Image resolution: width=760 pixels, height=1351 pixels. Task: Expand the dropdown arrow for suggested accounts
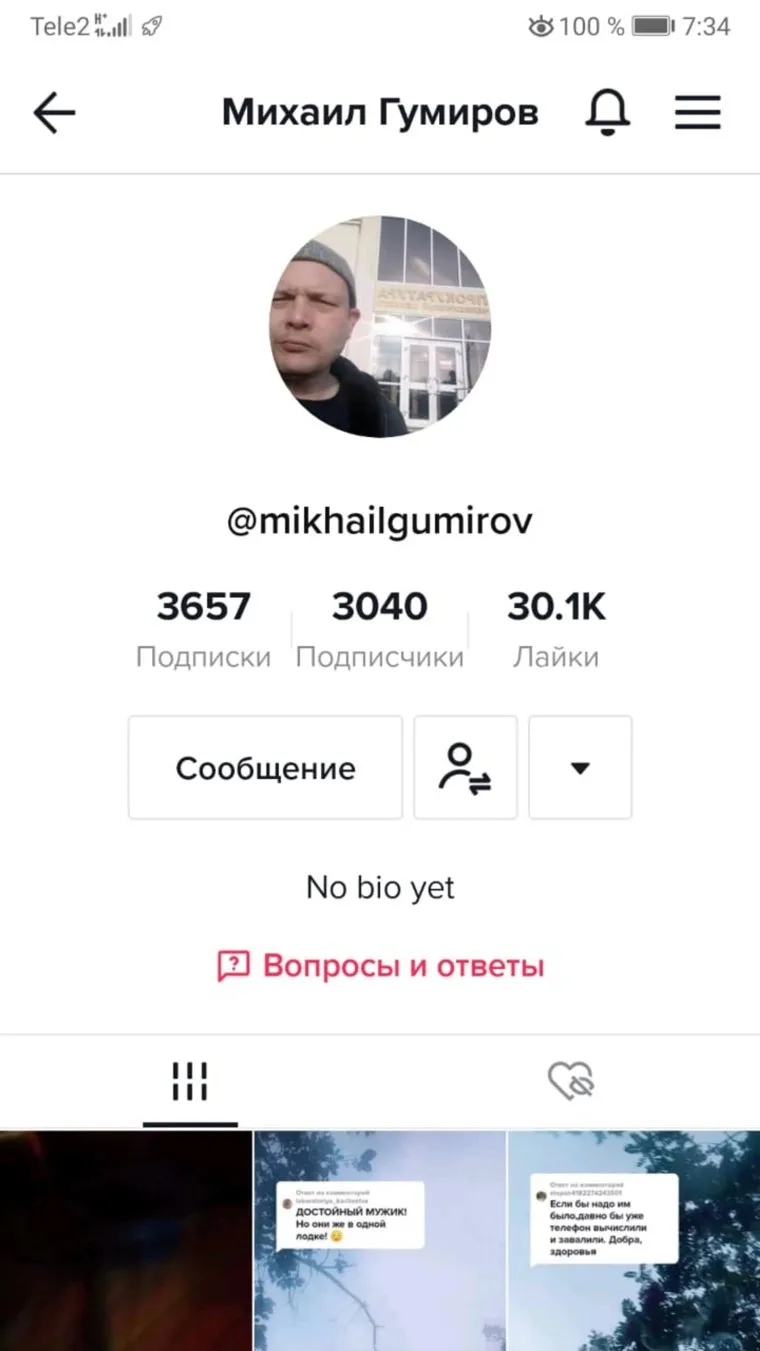click(580, 768)
